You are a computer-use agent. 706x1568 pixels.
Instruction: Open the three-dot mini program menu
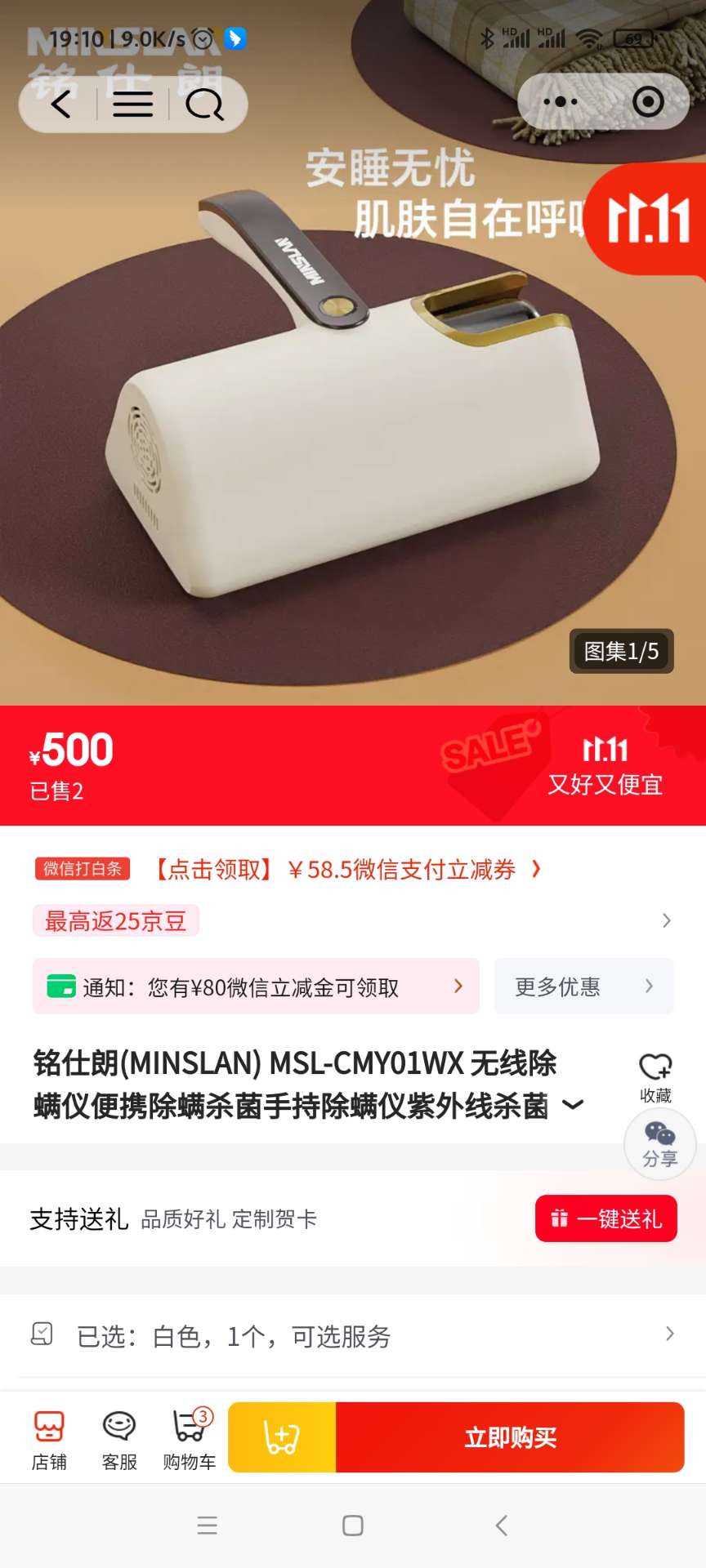click(x=561, y=102)
